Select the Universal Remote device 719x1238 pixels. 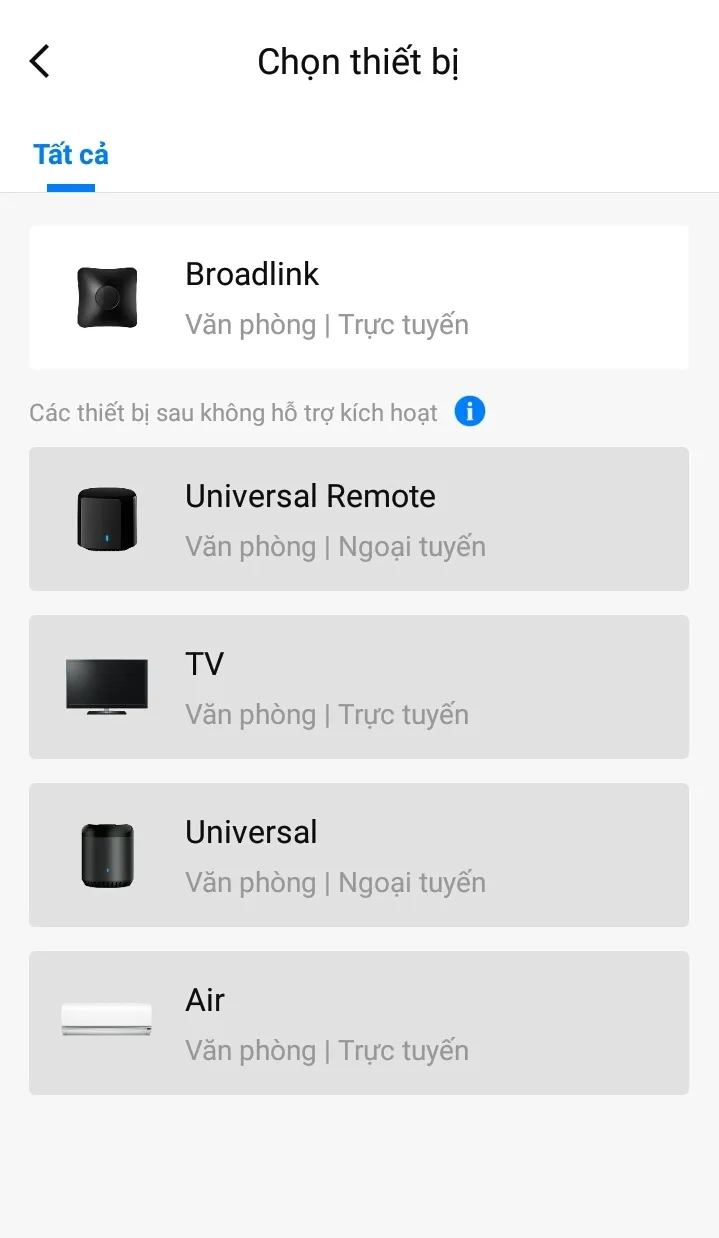pos(358,519)
